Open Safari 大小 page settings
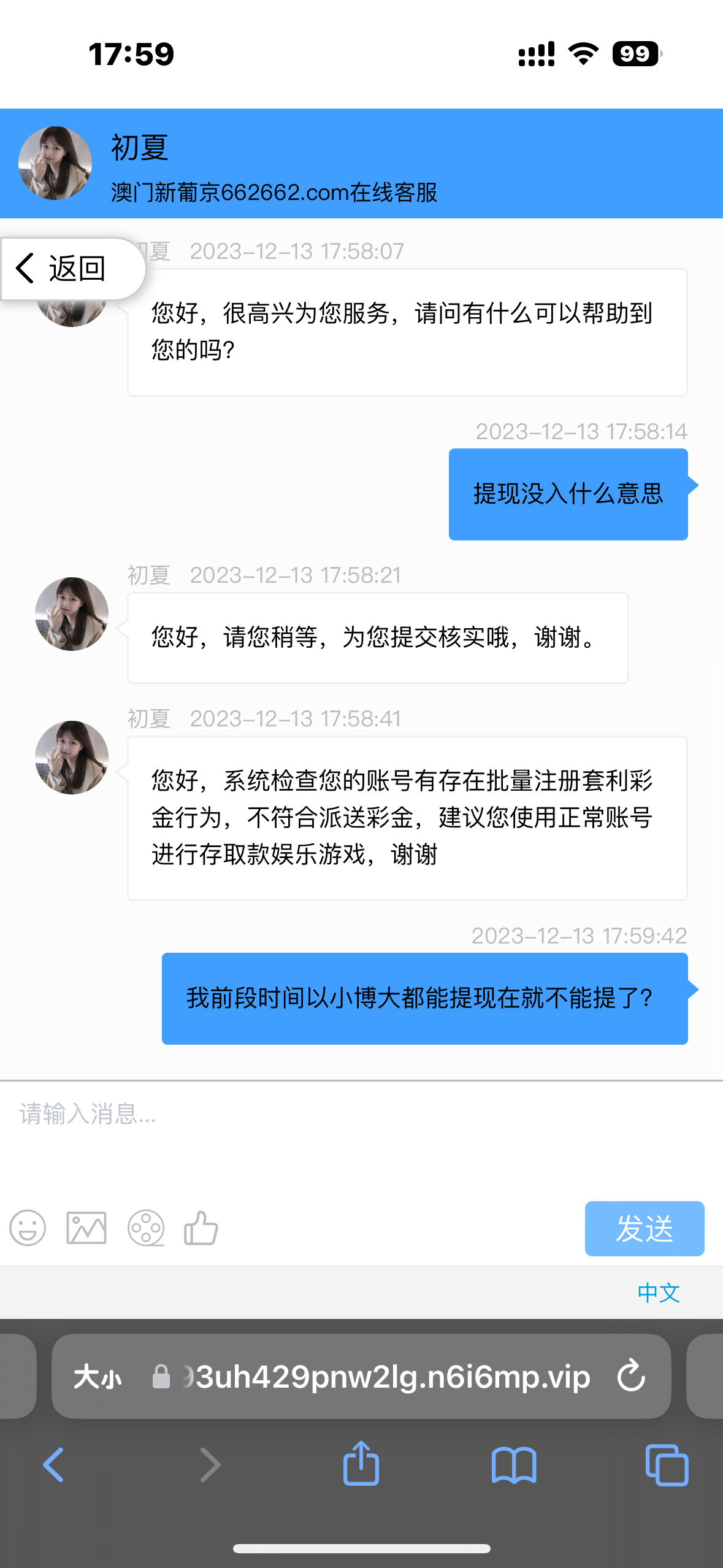Screen dimensions: 723x1568 point(98,1377)
